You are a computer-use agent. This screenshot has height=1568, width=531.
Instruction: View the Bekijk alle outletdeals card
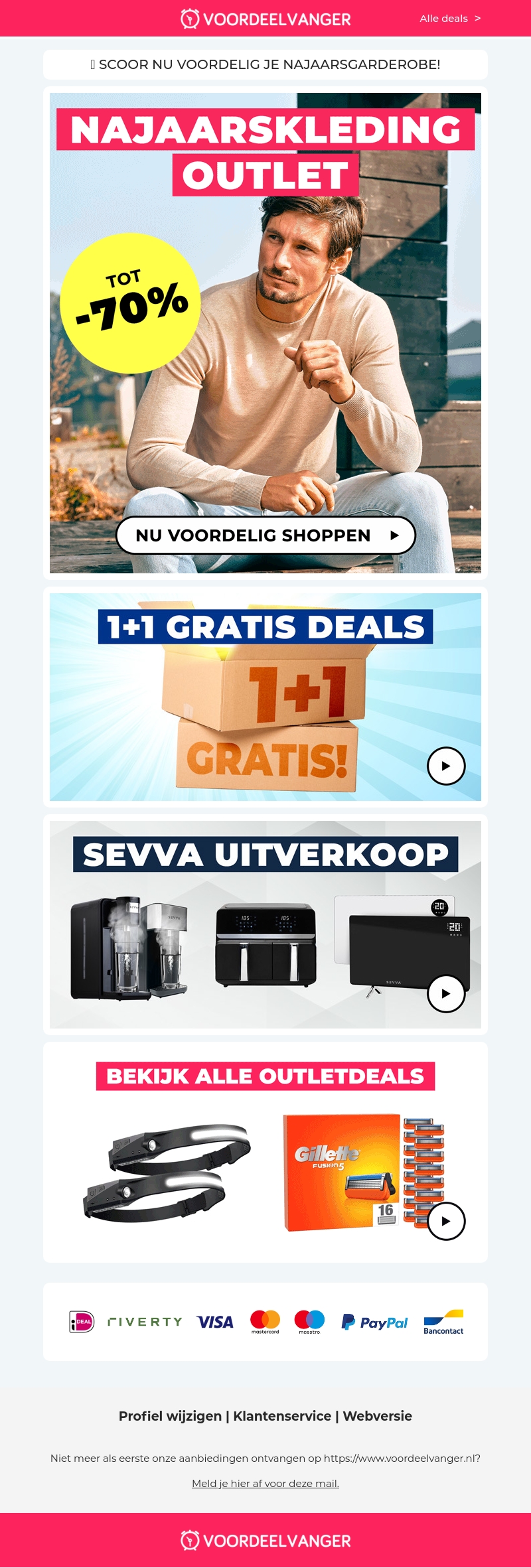[265, 1151]
